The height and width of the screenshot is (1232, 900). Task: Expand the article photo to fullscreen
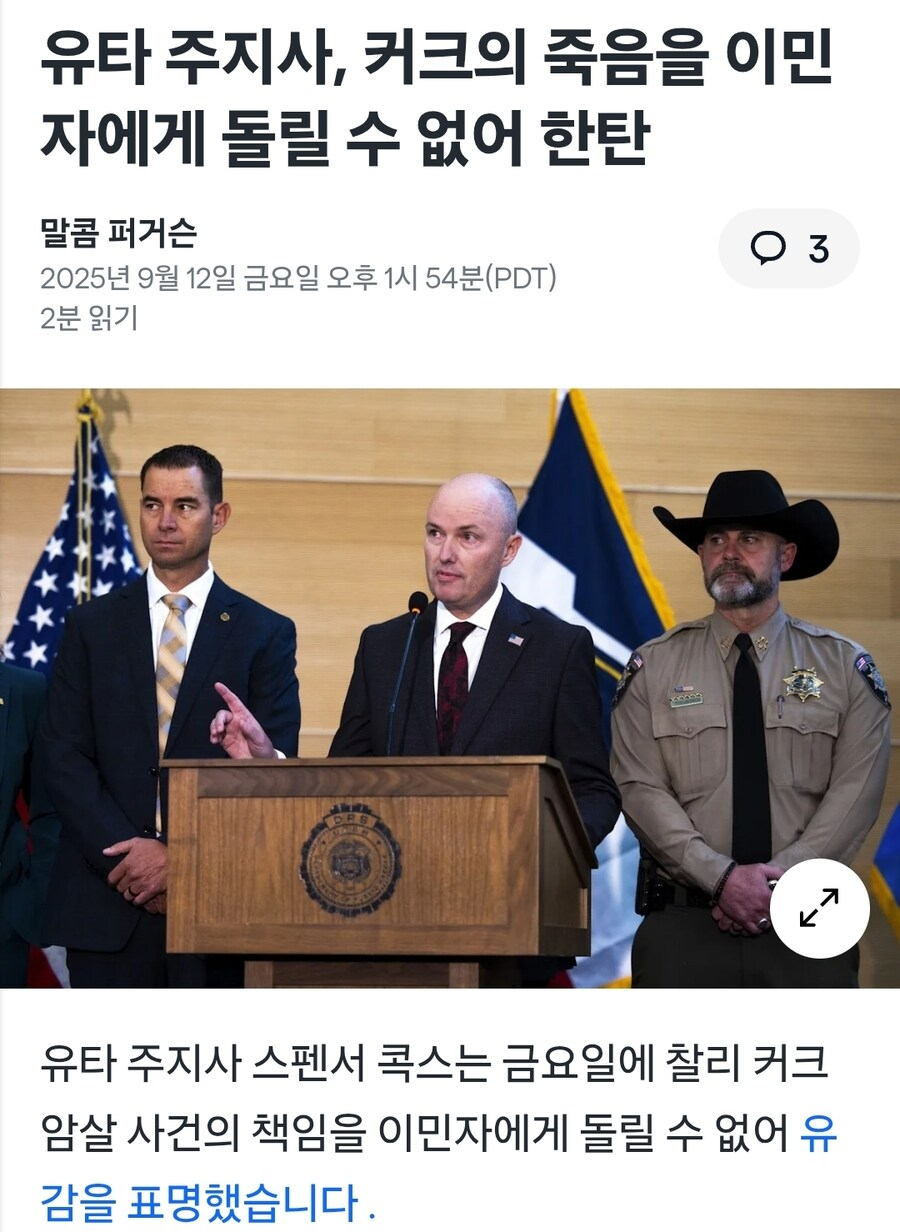coord(819,907)
